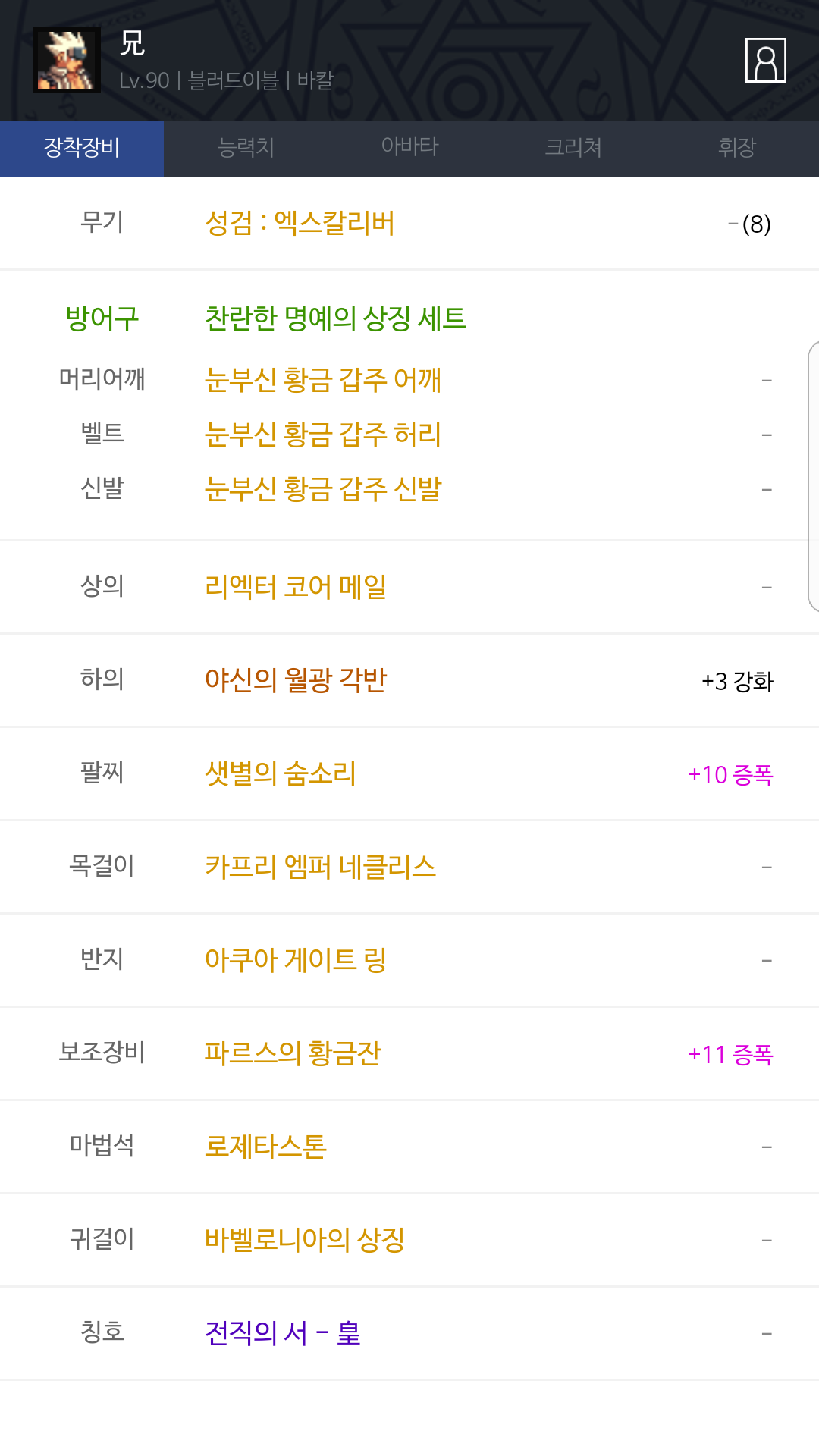
Task: Open the profile icon in the header
Action: [765, 60]
